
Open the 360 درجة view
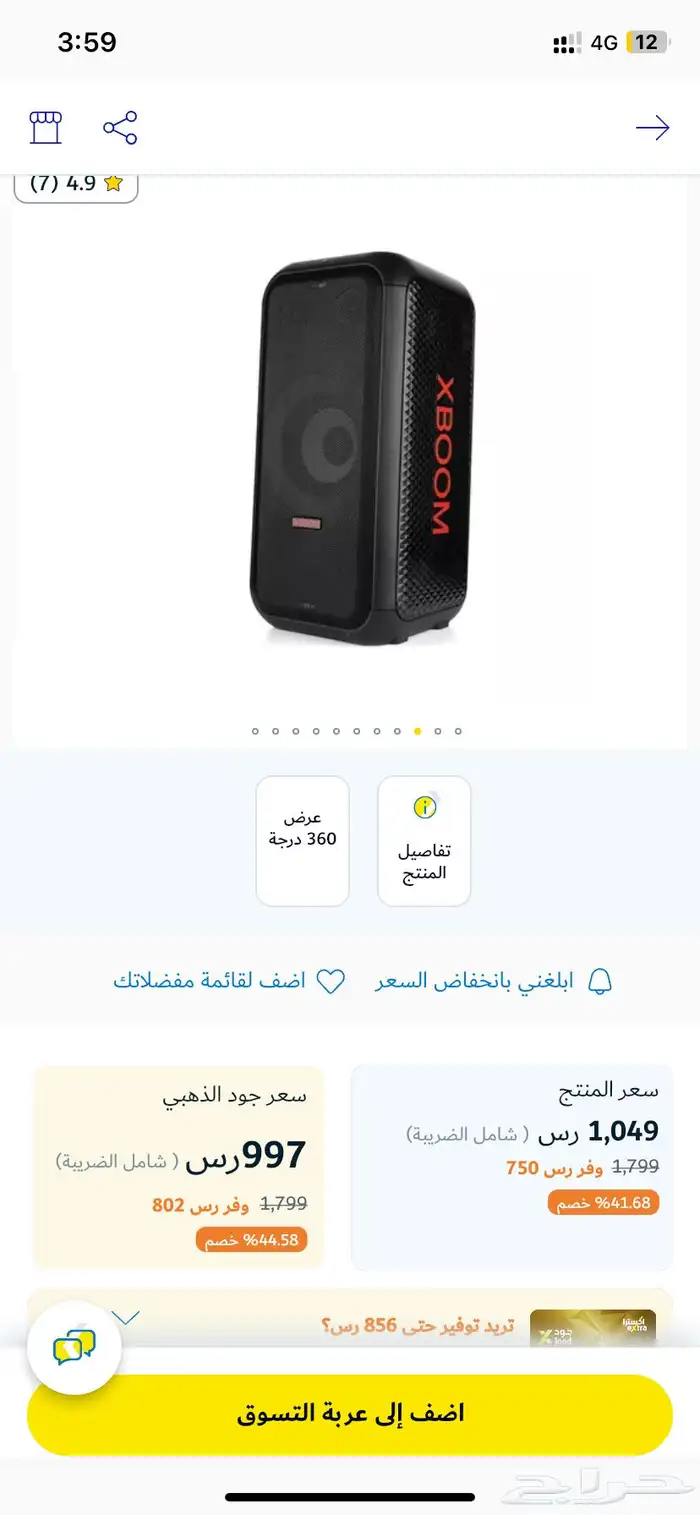pos(302,840)
